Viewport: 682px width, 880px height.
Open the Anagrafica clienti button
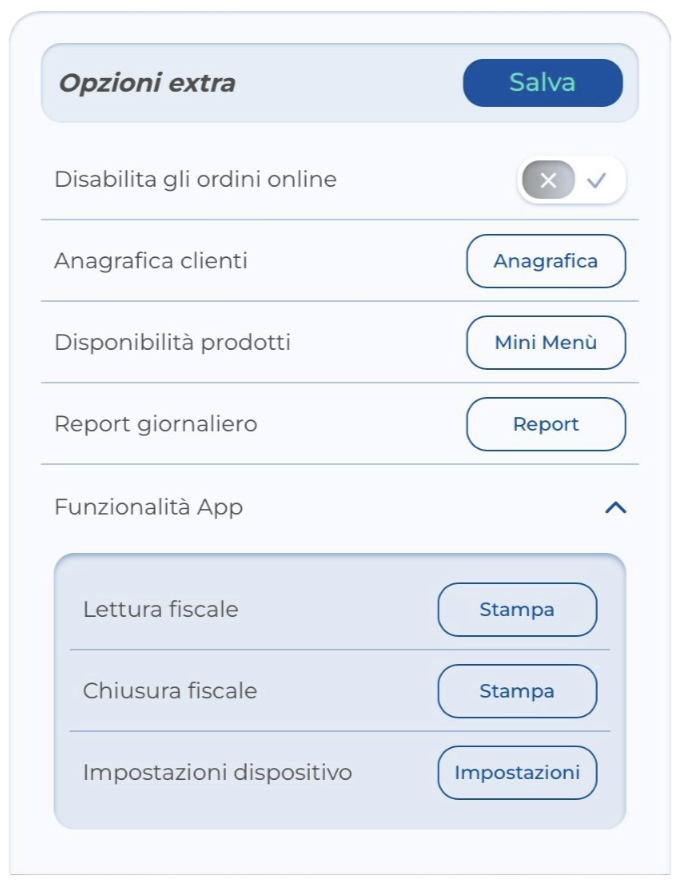pyautogui.click(x=545, y=262)
